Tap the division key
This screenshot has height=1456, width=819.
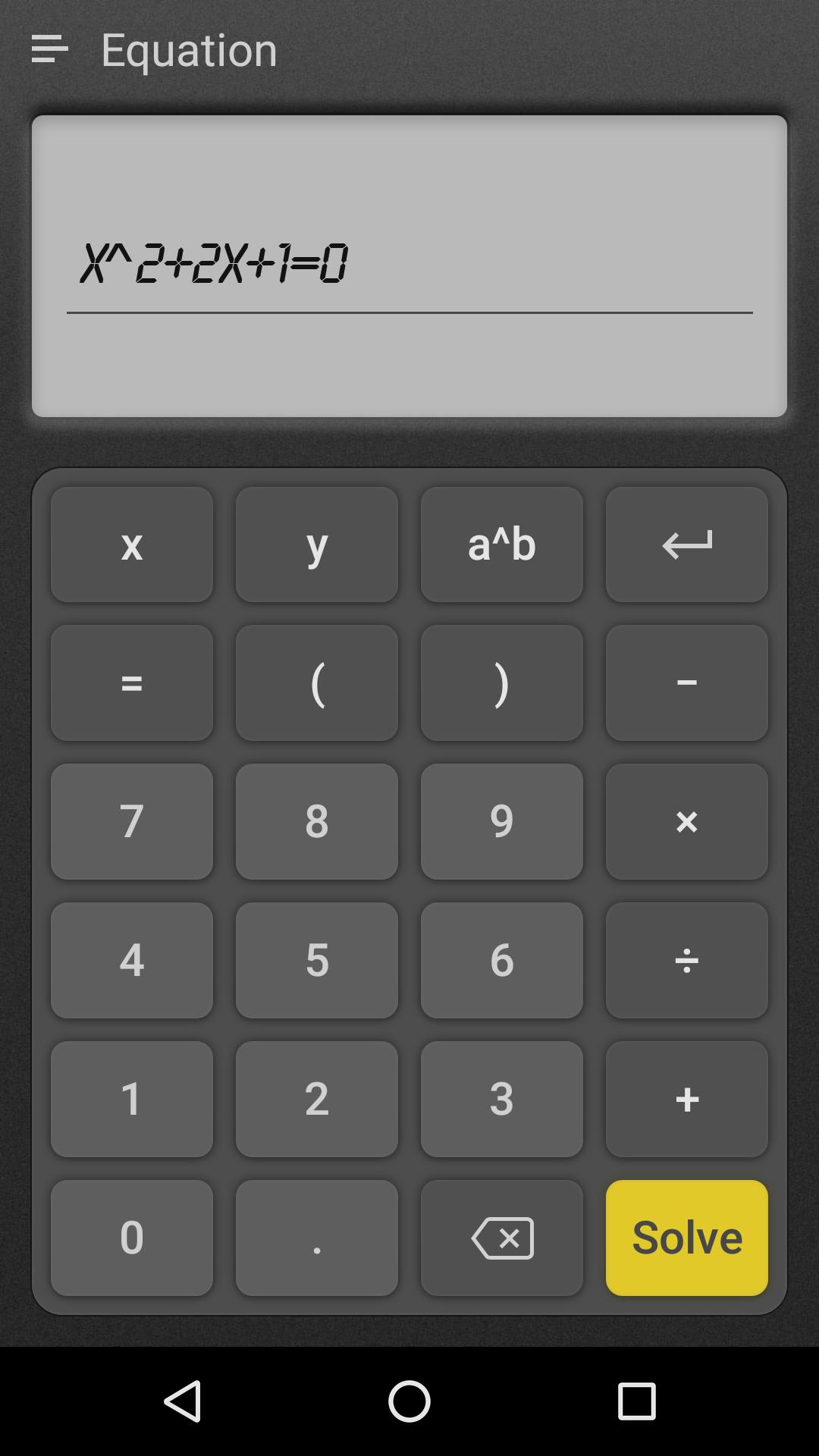[686, 960]
